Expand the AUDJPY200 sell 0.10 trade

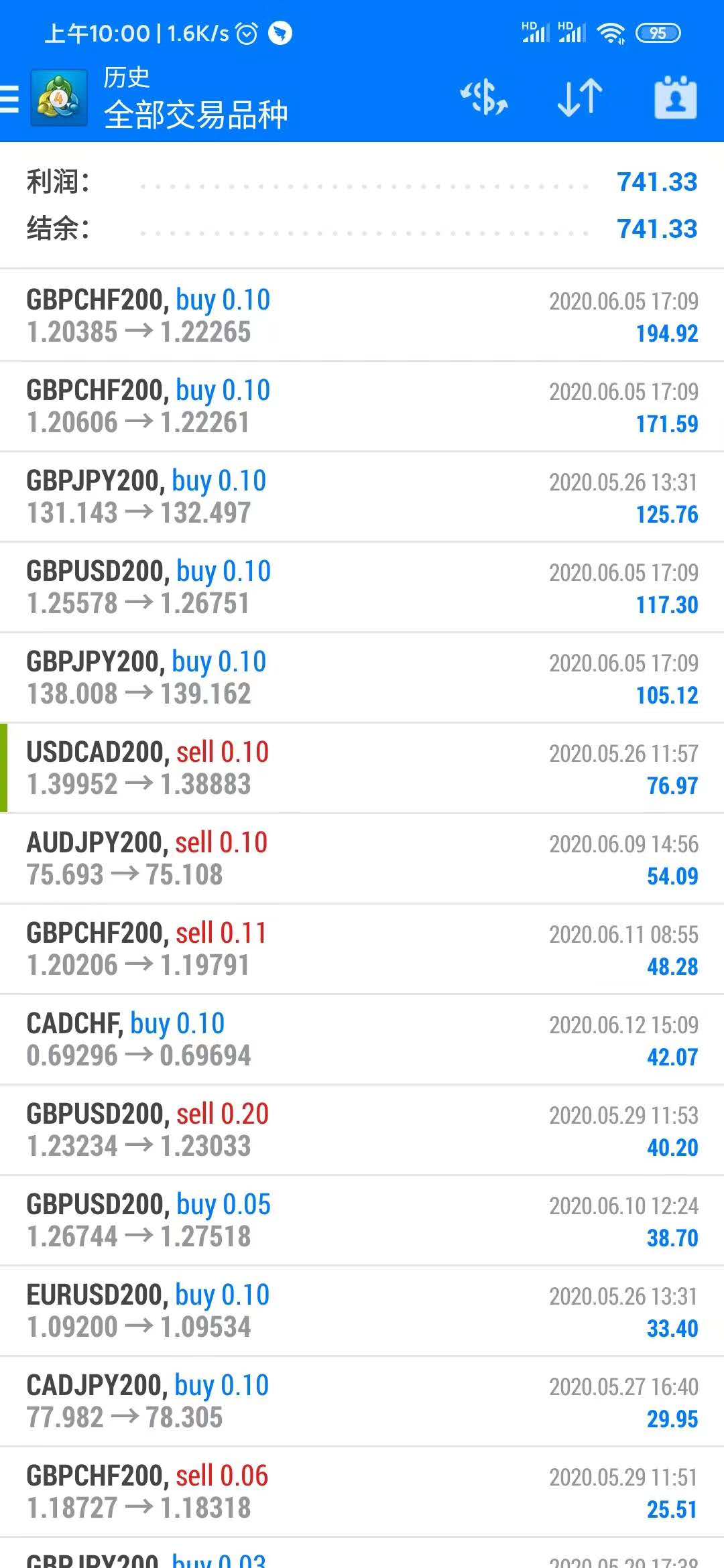[x=362, y=858]
